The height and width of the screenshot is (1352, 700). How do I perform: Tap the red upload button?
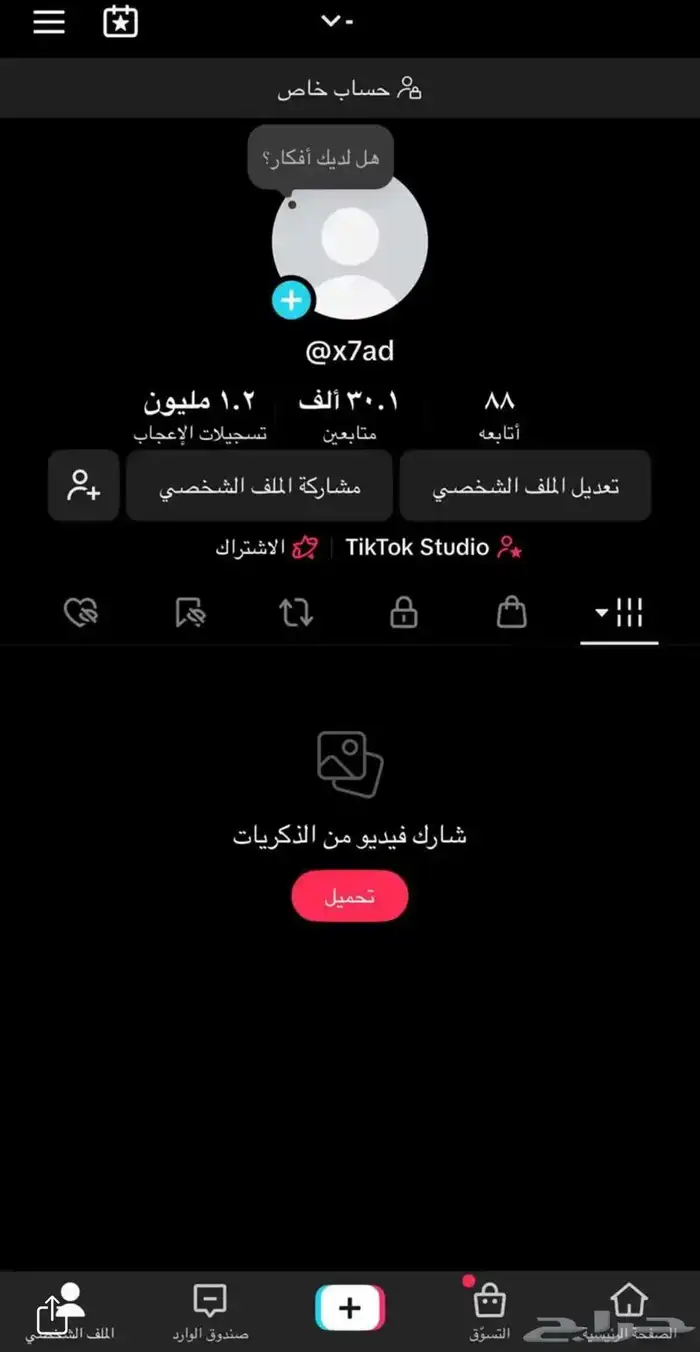[x=349, y=896]
